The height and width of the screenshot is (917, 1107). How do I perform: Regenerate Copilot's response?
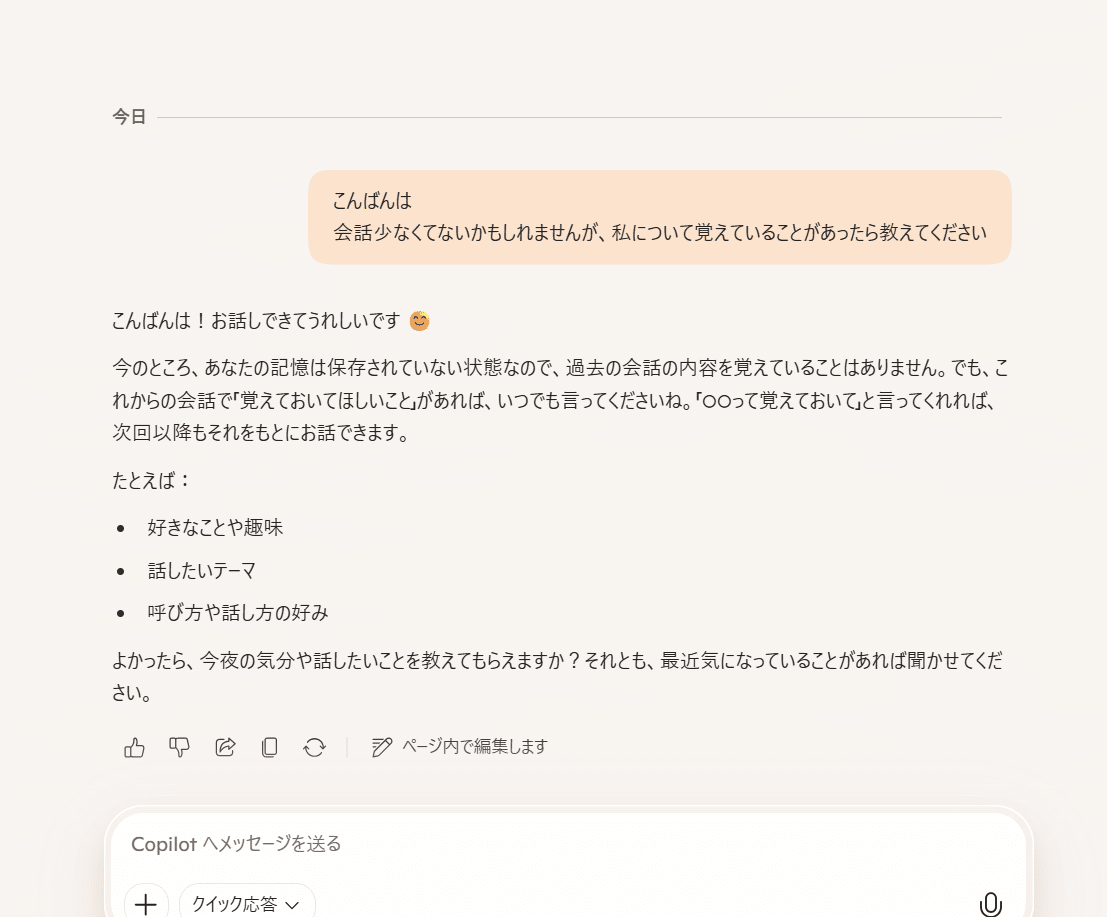pyautogui.click(x=314, y=747)
